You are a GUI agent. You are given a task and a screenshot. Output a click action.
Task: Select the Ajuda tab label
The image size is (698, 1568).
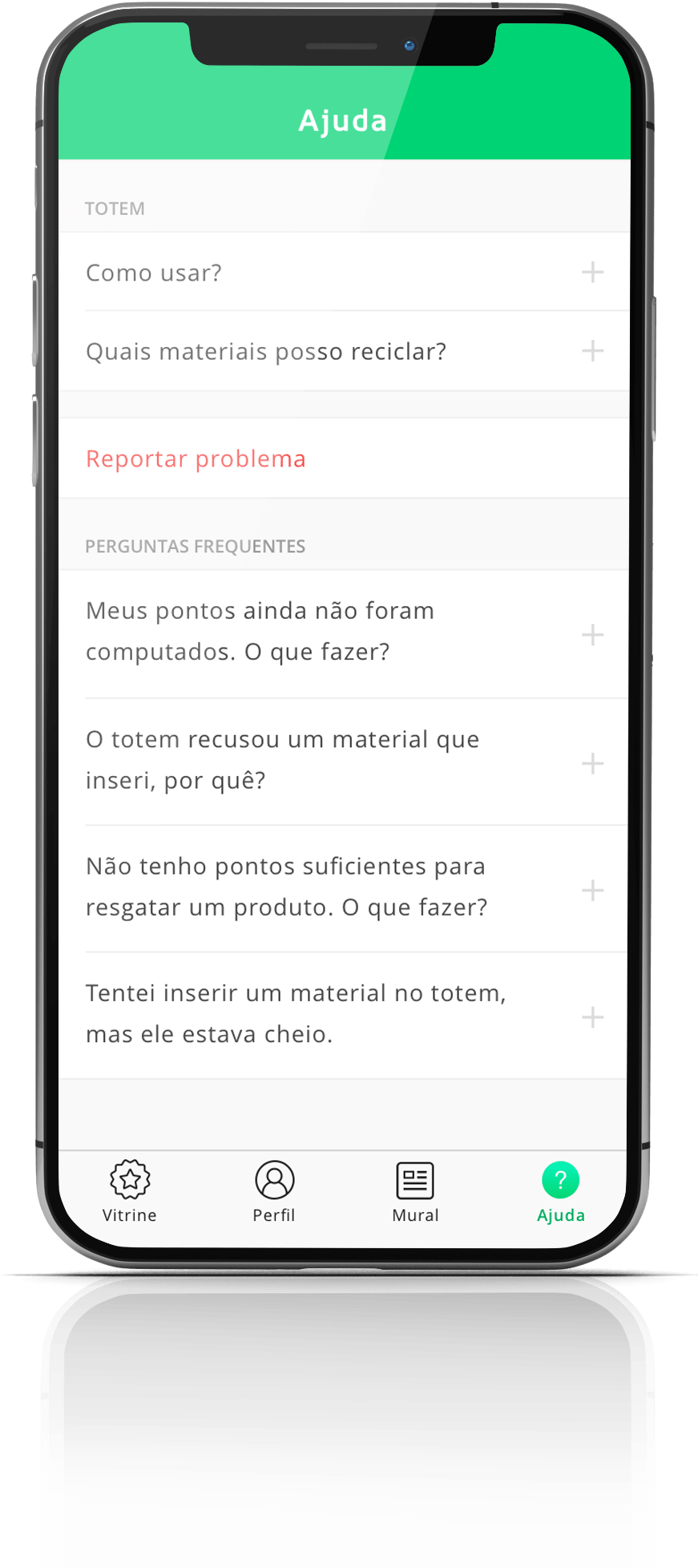coord(560,1215)
